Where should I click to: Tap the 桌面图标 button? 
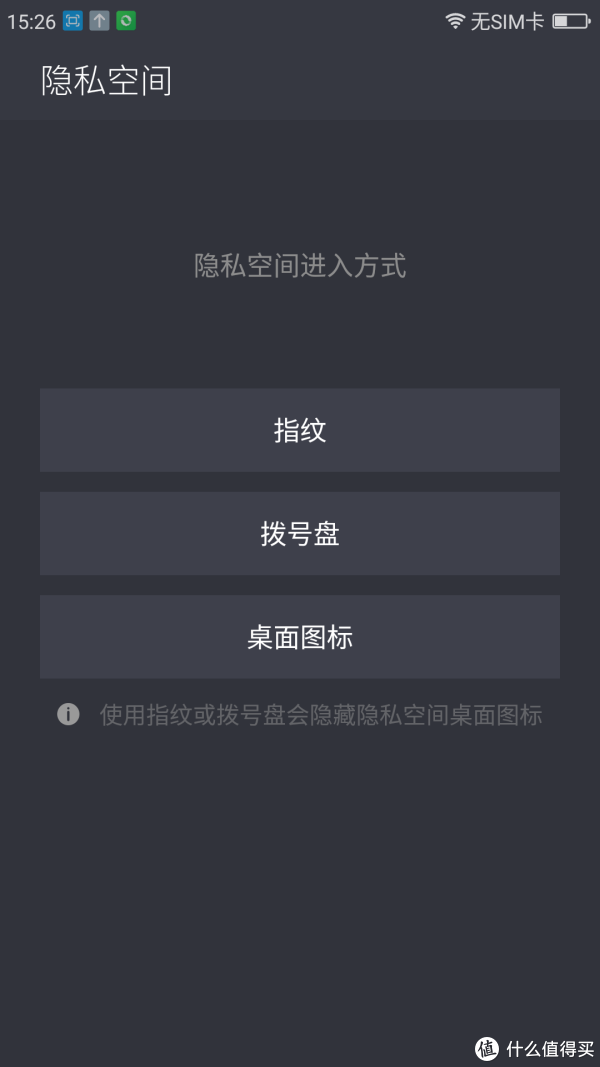click(x=299, y=637)
